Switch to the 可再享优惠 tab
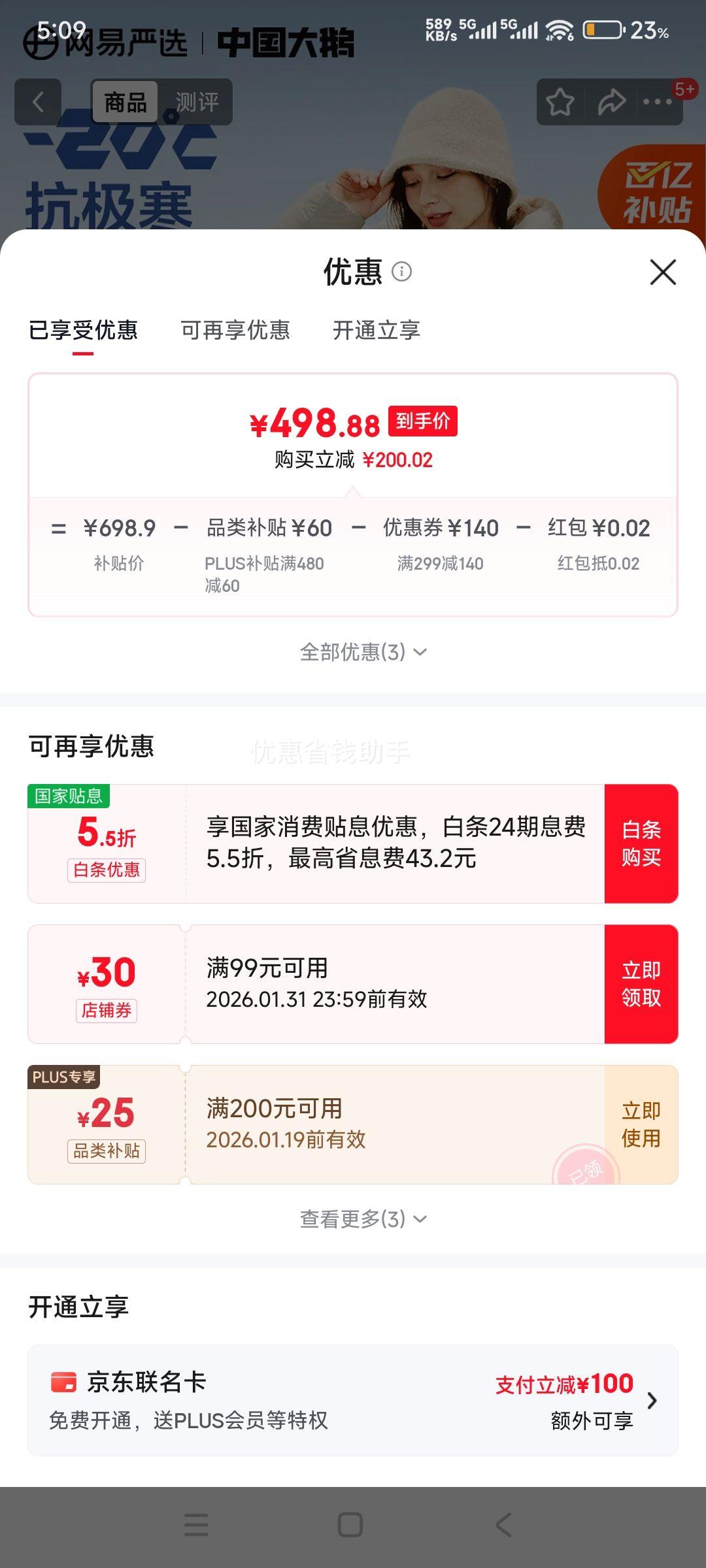 click(x=236, y=331)
